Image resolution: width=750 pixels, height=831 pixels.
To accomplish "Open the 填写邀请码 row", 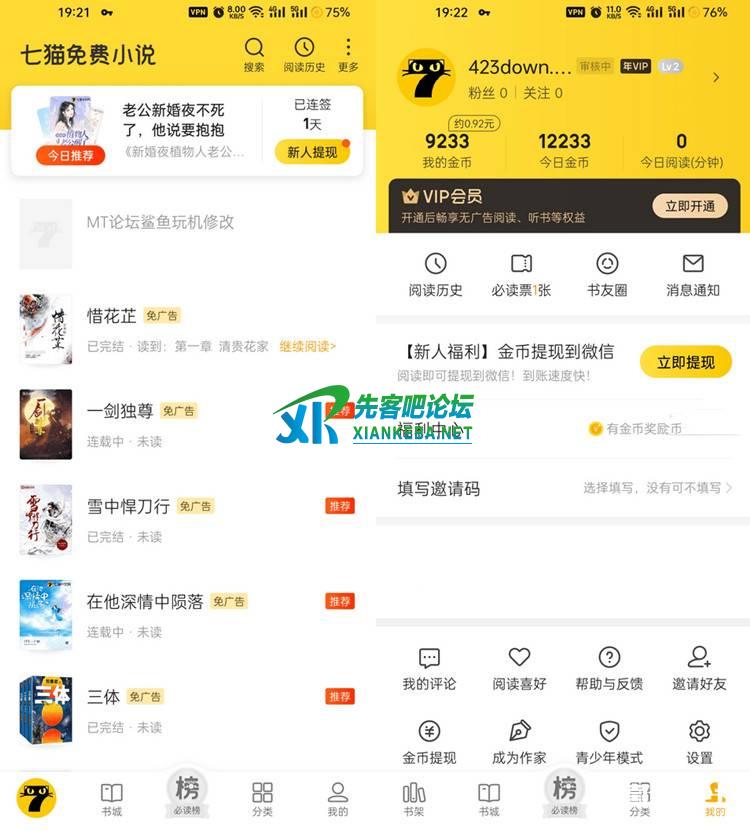I will [563, 488].
